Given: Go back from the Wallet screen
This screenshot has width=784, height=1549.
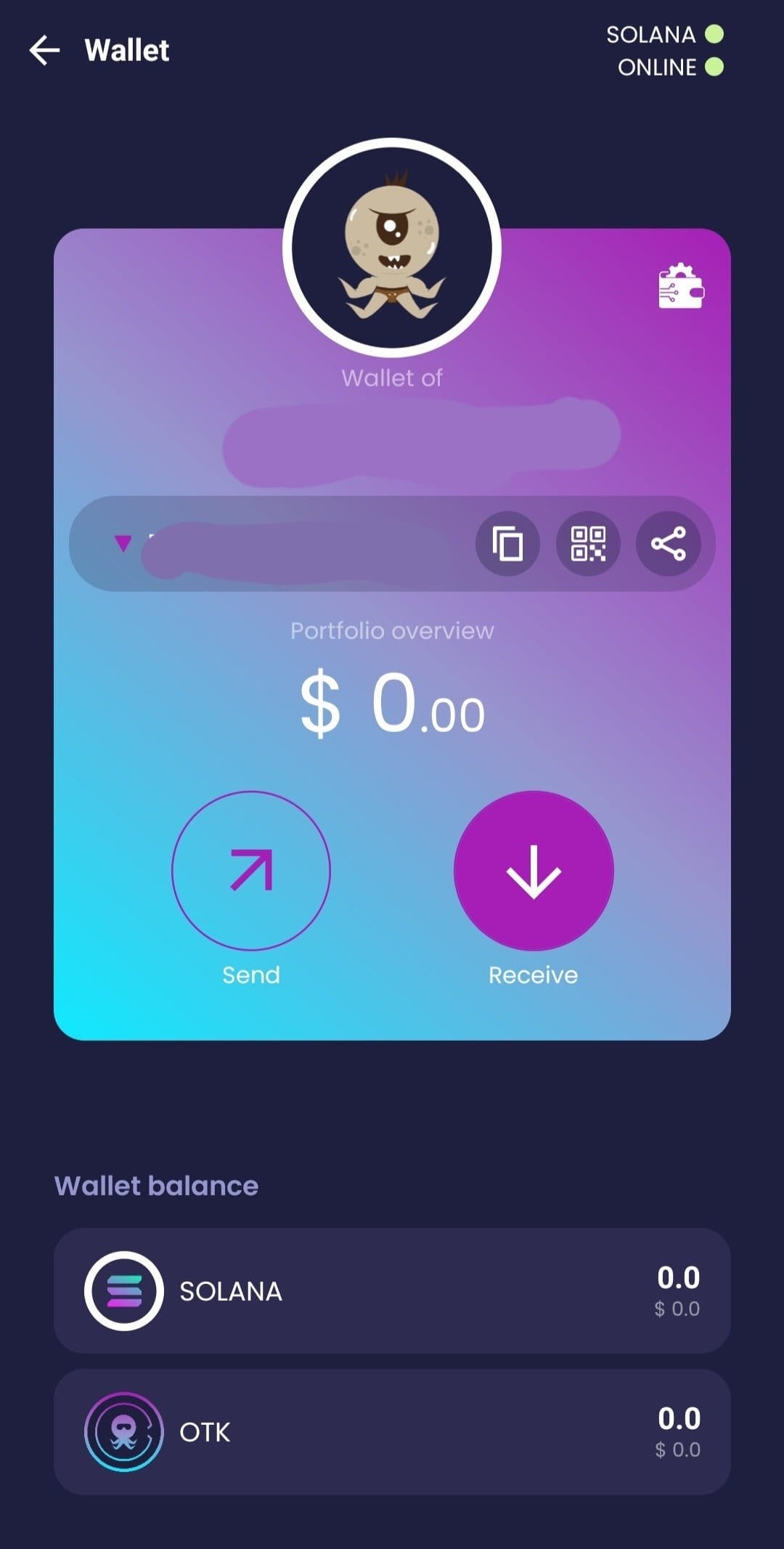Looking at the screenshot, I should pos(45,51).
